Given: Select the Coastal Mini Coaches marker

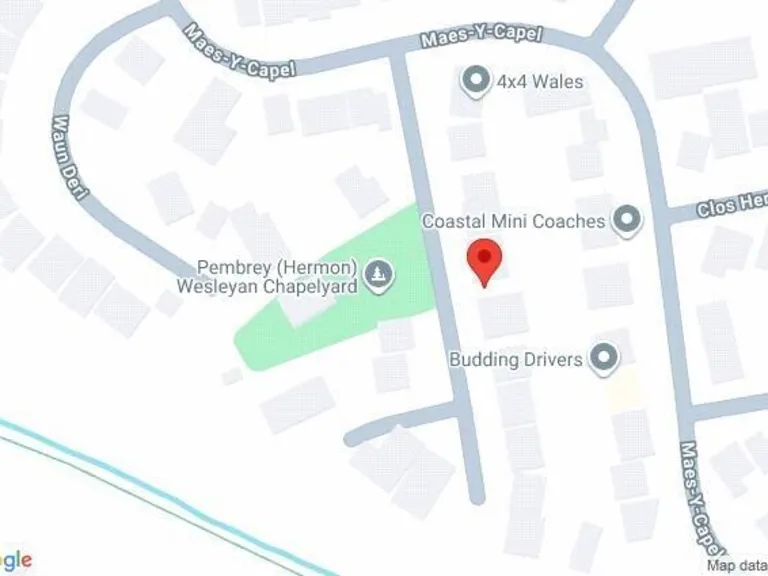Looking at the screenshot, I should [x=627, y=220].
